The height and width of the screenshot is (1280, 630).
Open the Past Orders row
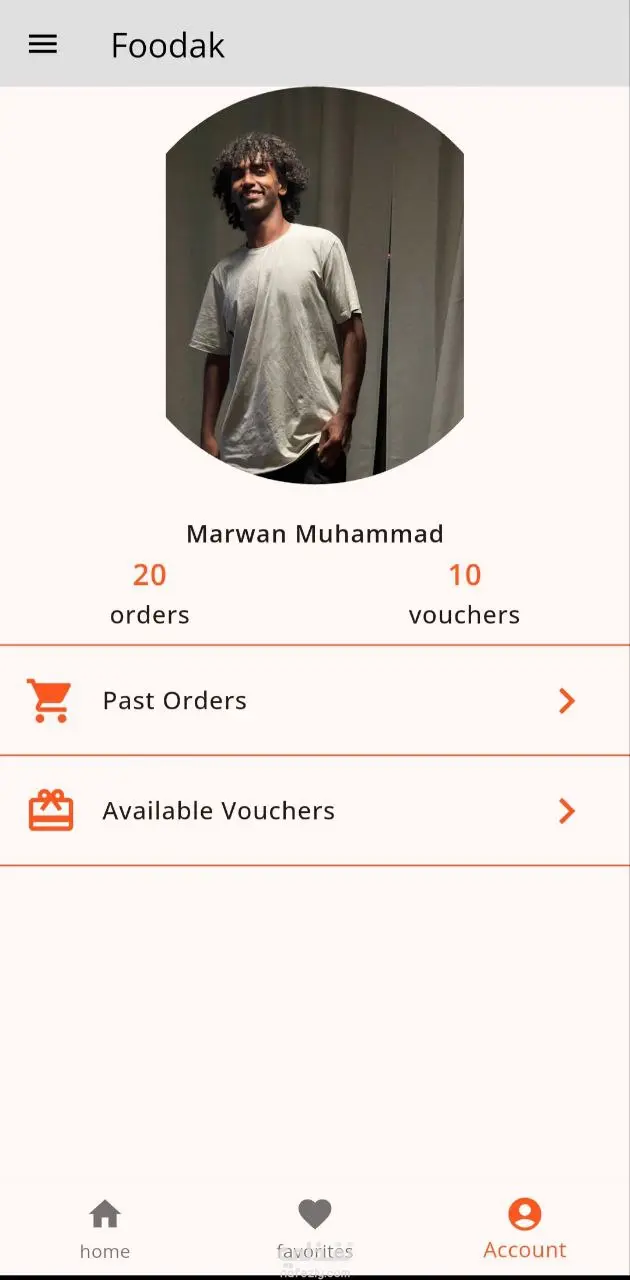[x=314, y=701]
